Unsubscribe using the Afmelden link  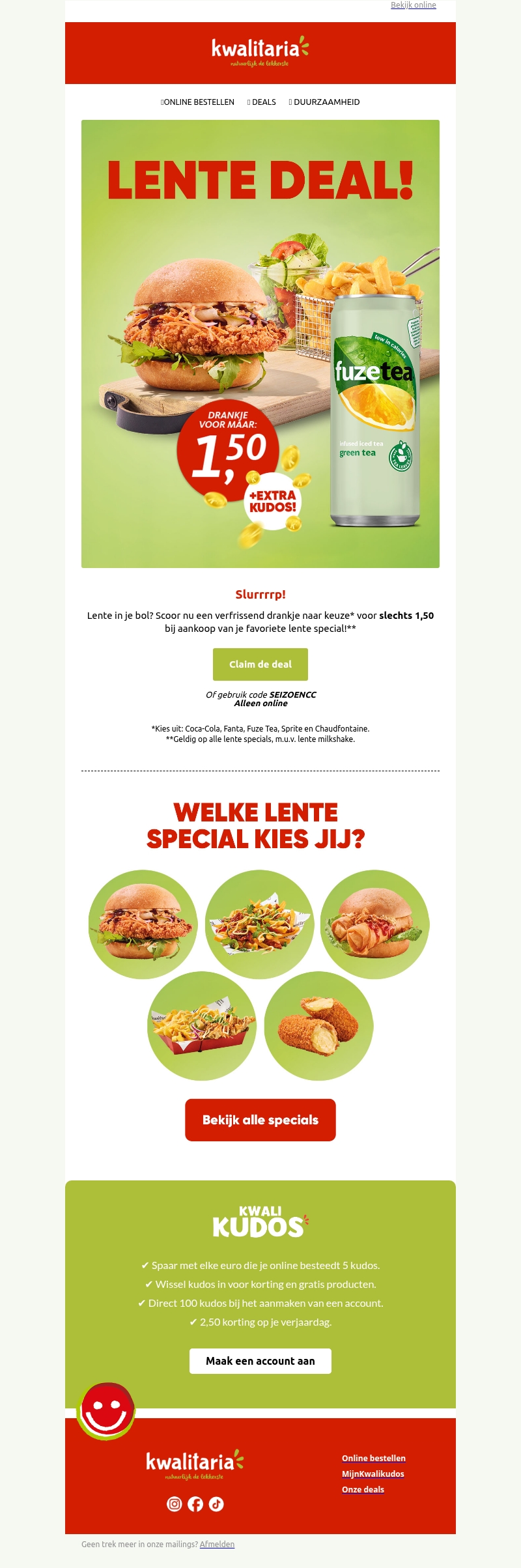217,1544
